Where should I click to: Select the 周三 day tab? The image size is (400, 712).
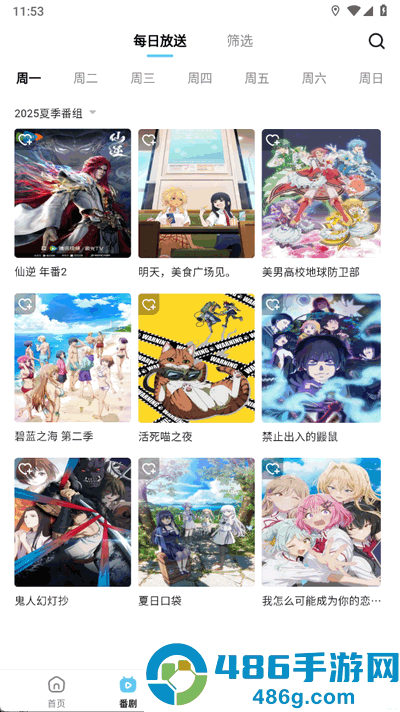pyautogui.click(x=143, y=78)
